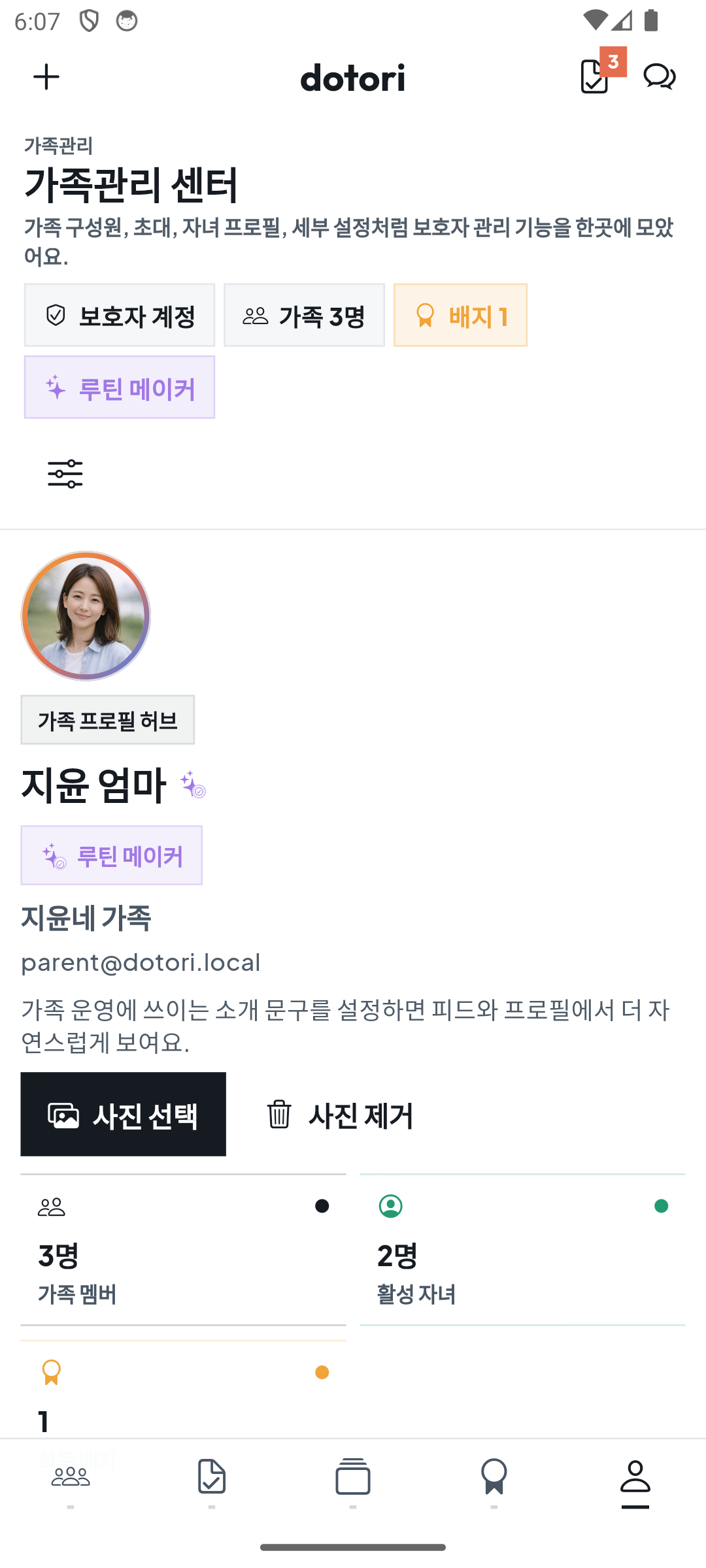Tap the 지윤 엄마 profile photo
Viewport: 706px width, 1568px height.
87,616
